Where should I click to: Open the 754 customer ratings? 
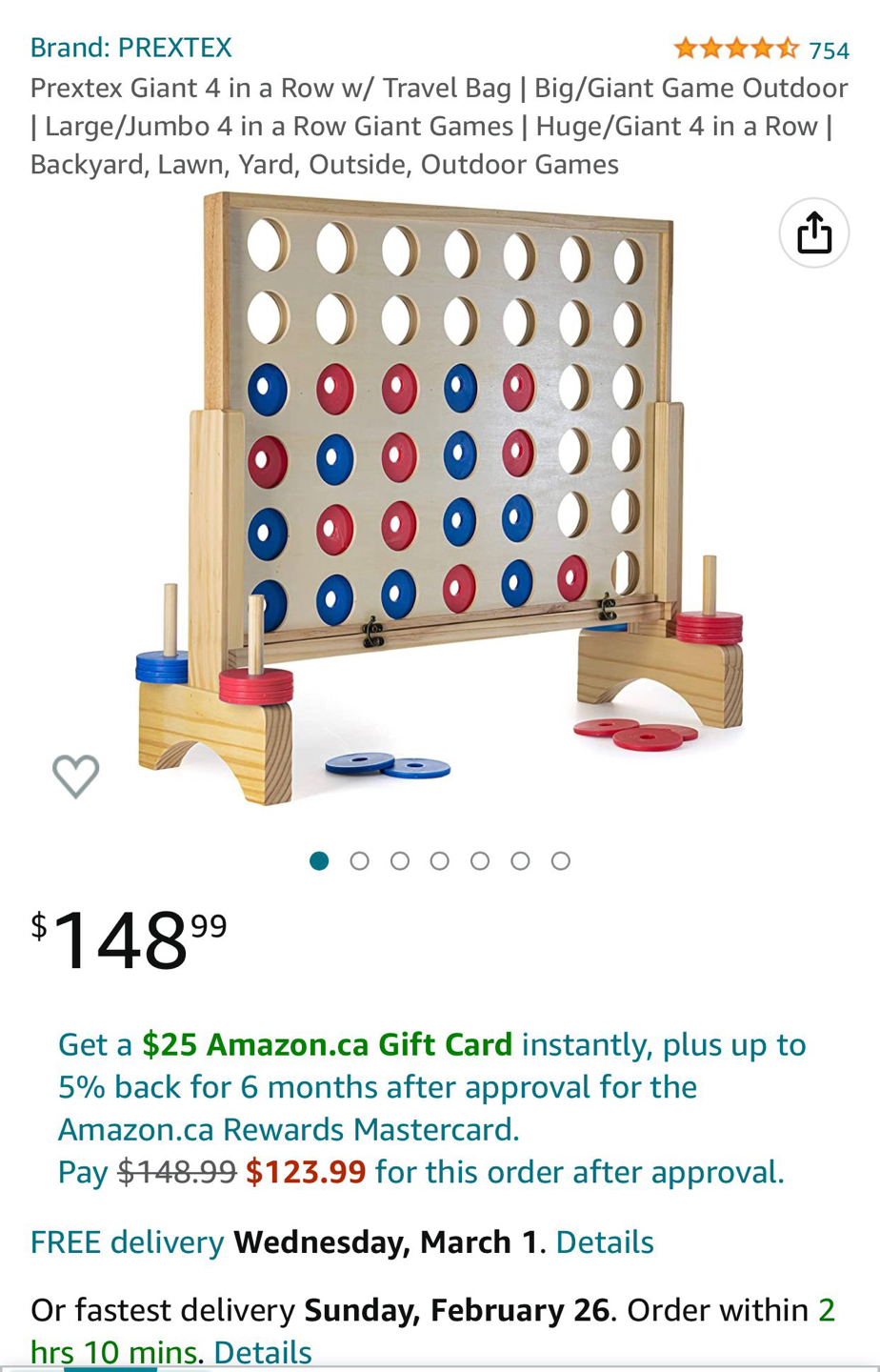pos(828,50)
